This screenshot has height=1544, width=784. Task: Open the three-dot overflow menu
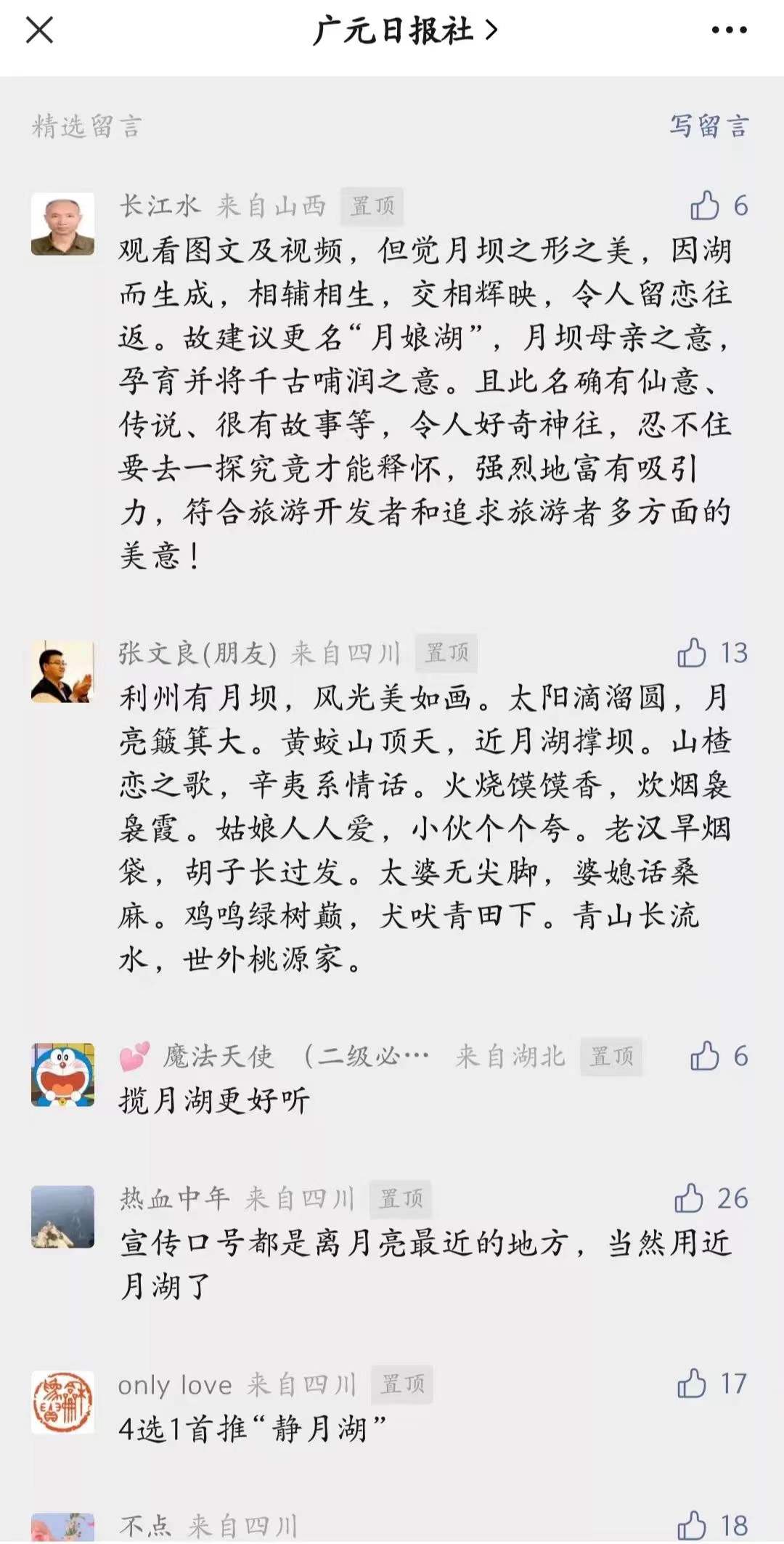point(729,31)
